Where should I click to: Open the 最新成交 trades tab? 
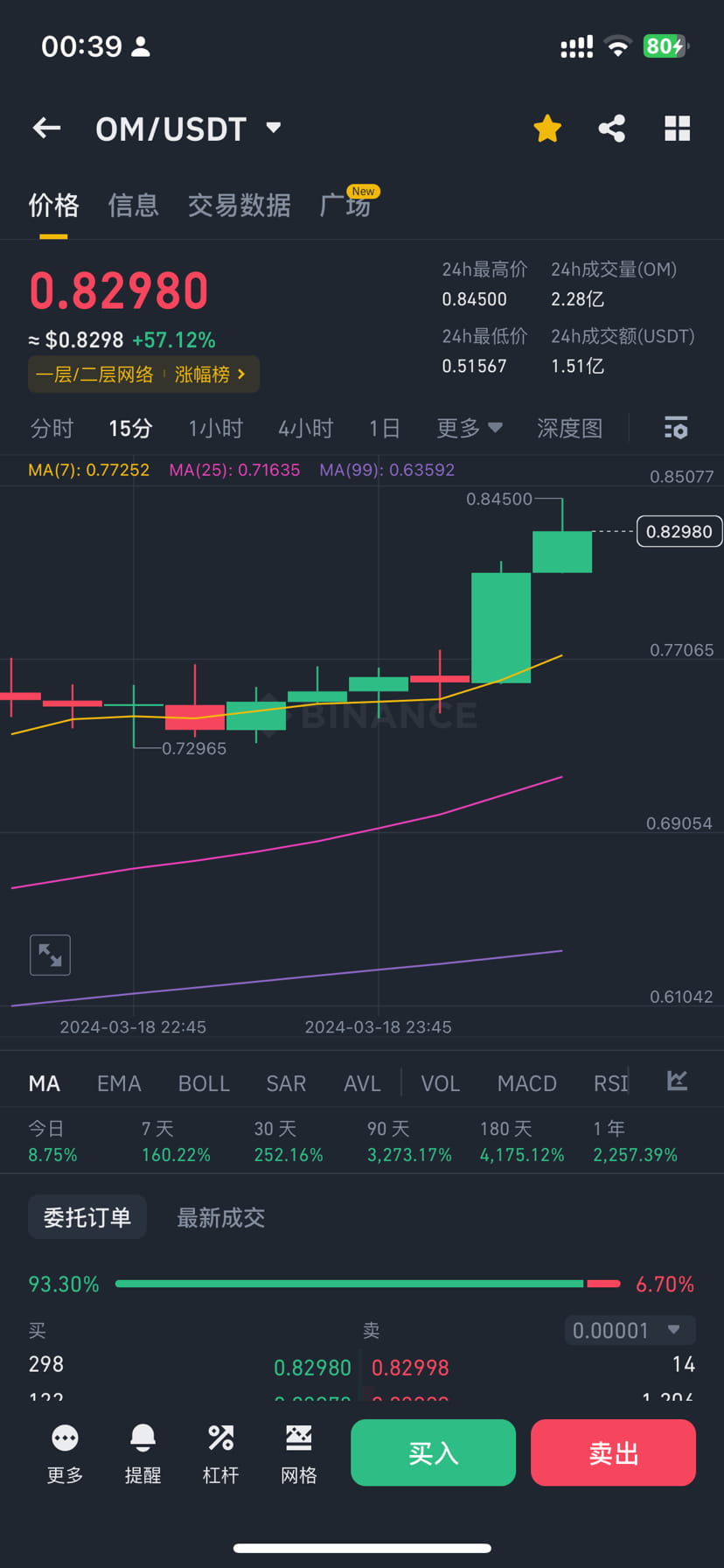point(220,1217)
